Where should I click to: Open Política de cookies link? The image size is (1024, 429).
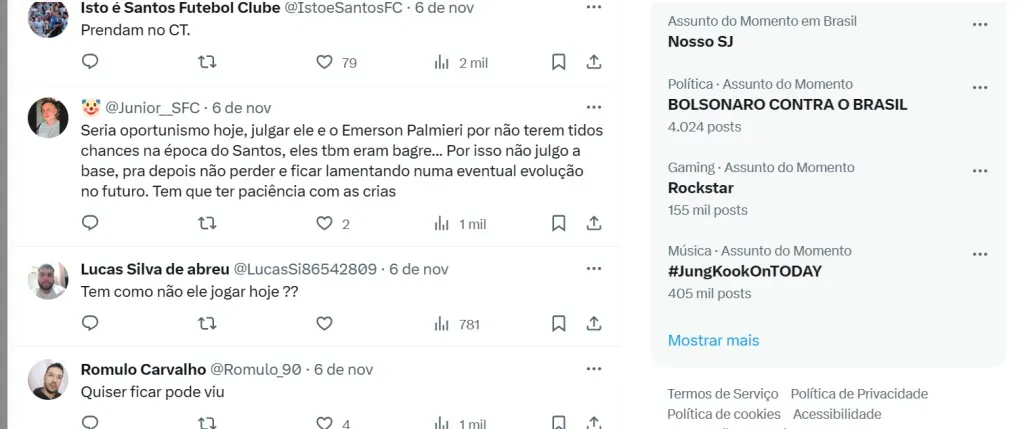(723, 414)
